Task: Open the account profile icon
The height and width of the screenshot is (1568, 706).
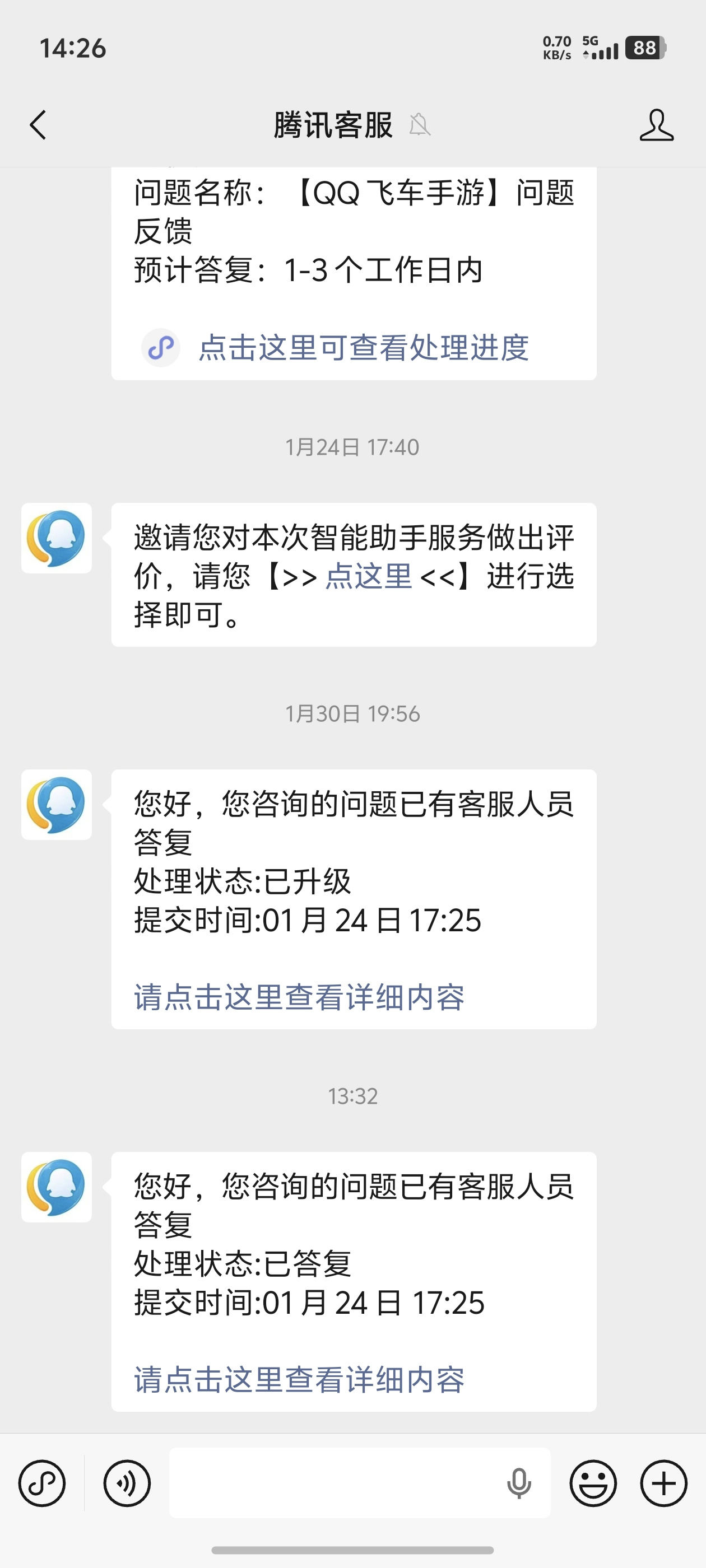Action: click(x=656, y=125)
